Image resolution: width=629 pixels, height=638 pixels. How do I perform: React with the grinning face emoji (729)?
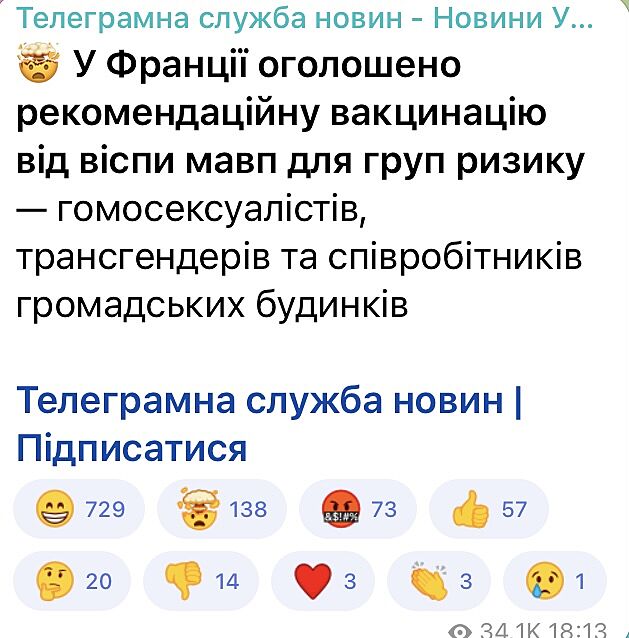pos(81,509)
